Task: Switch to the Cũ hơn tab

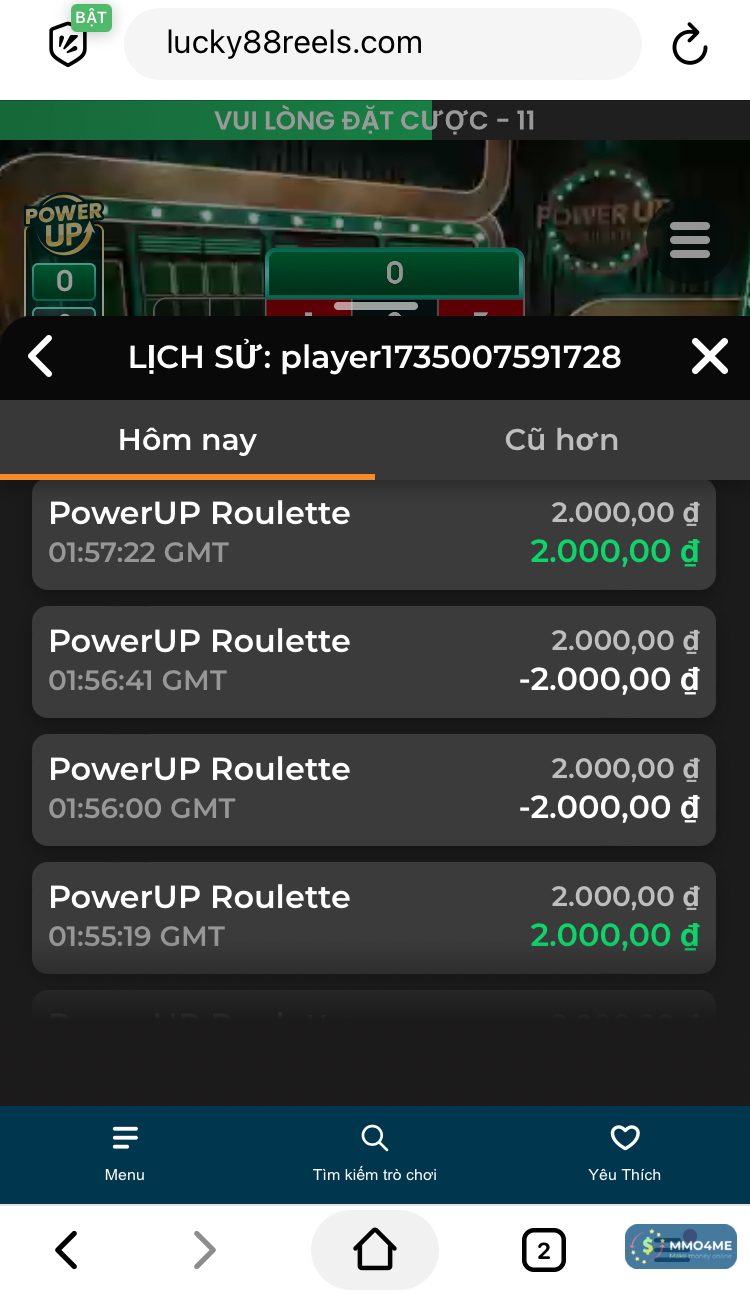Action: pyautogui.click(x=561, y=440)
